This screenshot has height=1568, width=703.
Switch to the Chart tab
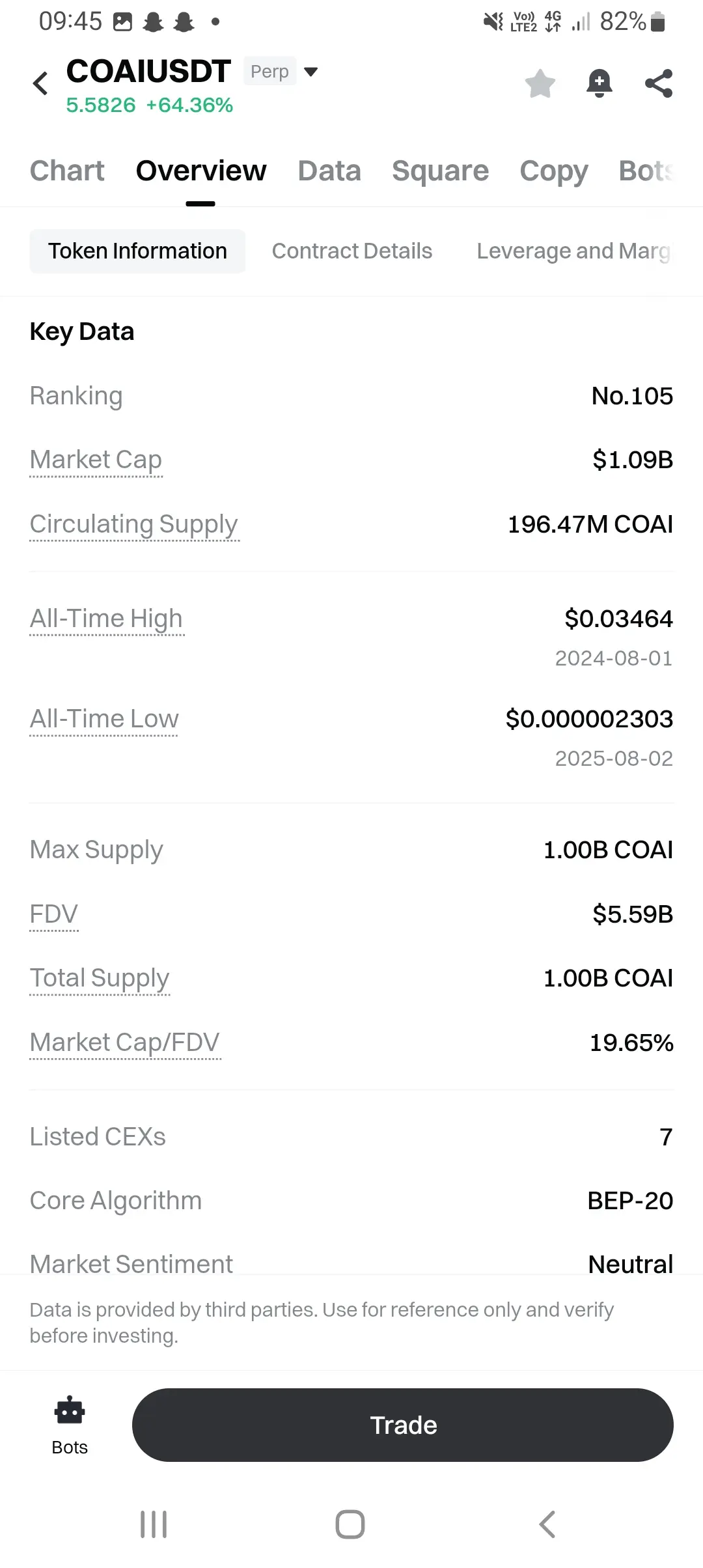coord(67,171)
